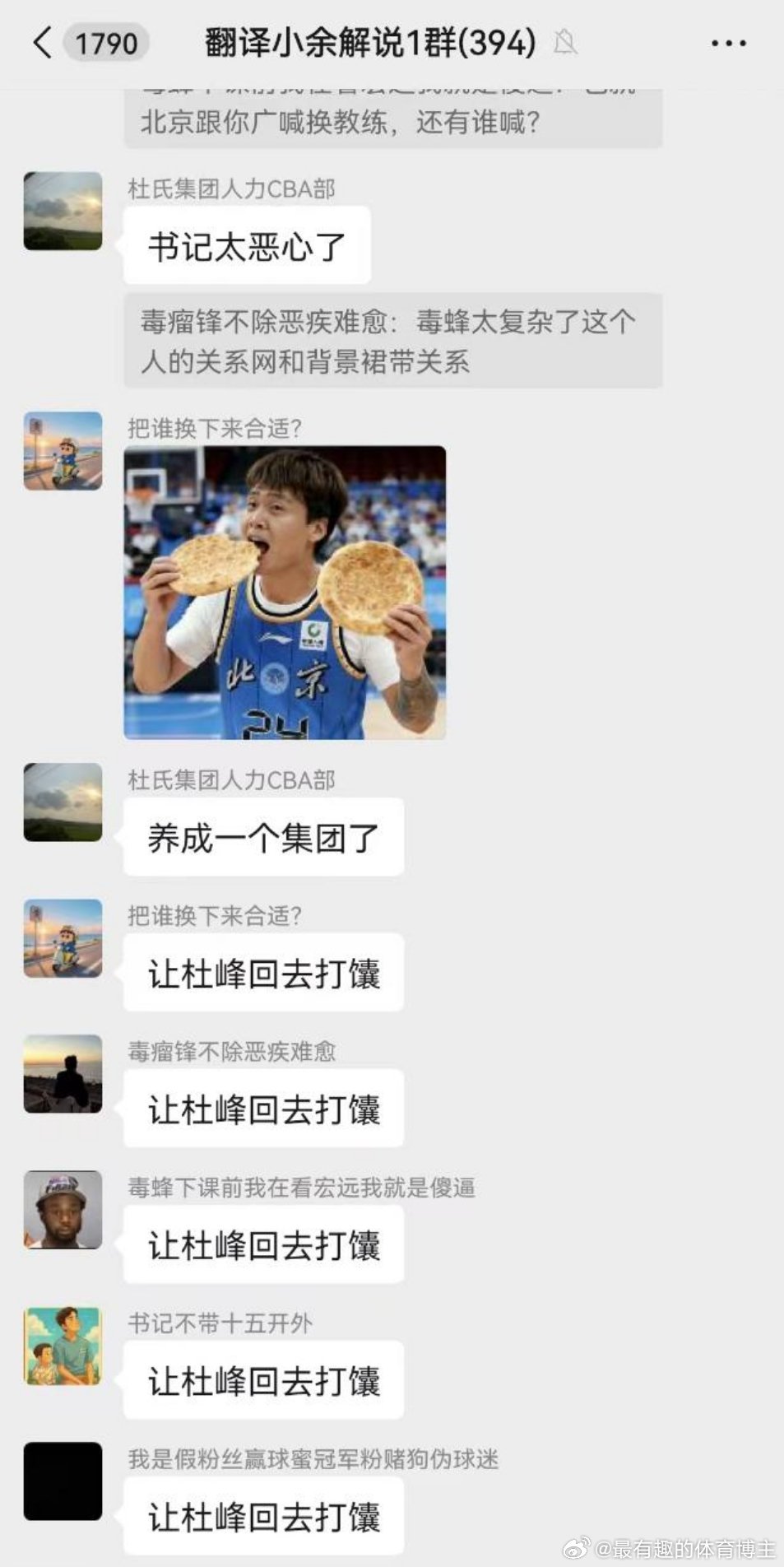This screenshot has width=784, height=1567.
Task: Open the chat options via the three-dot icon
Action: [729, 44]
